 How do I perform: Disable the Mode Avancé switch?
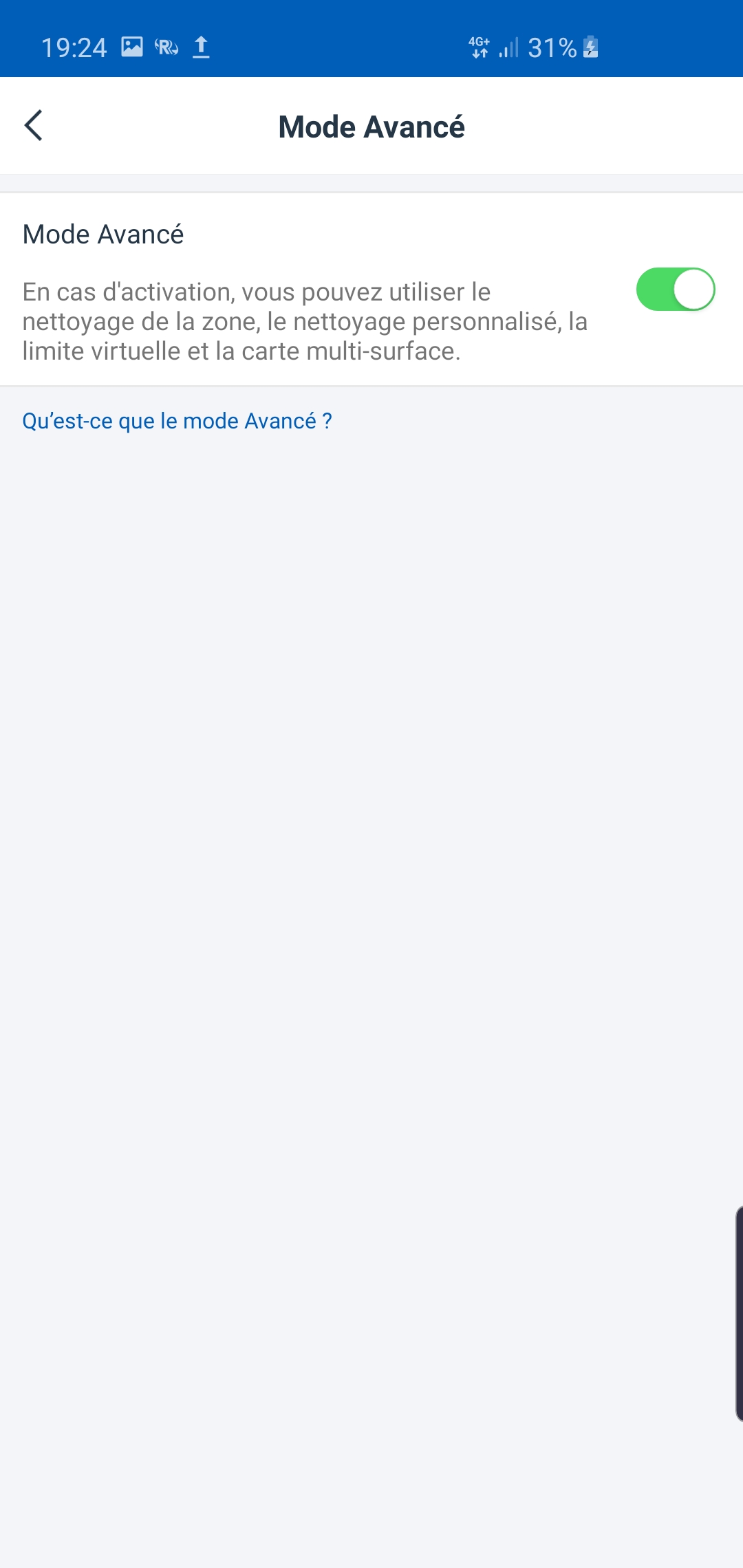coord(675,290)
